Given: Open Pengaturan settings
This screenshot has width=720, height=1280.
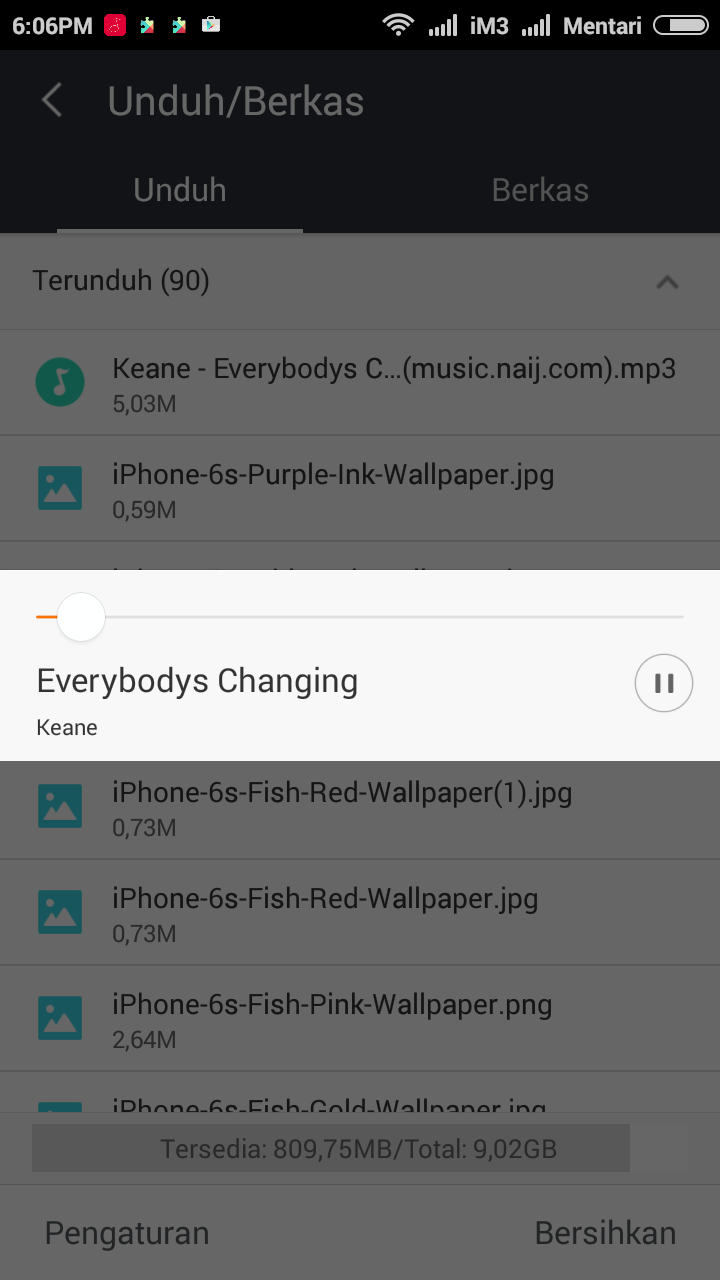Looking at the screenshot, I should (127, 1233).
